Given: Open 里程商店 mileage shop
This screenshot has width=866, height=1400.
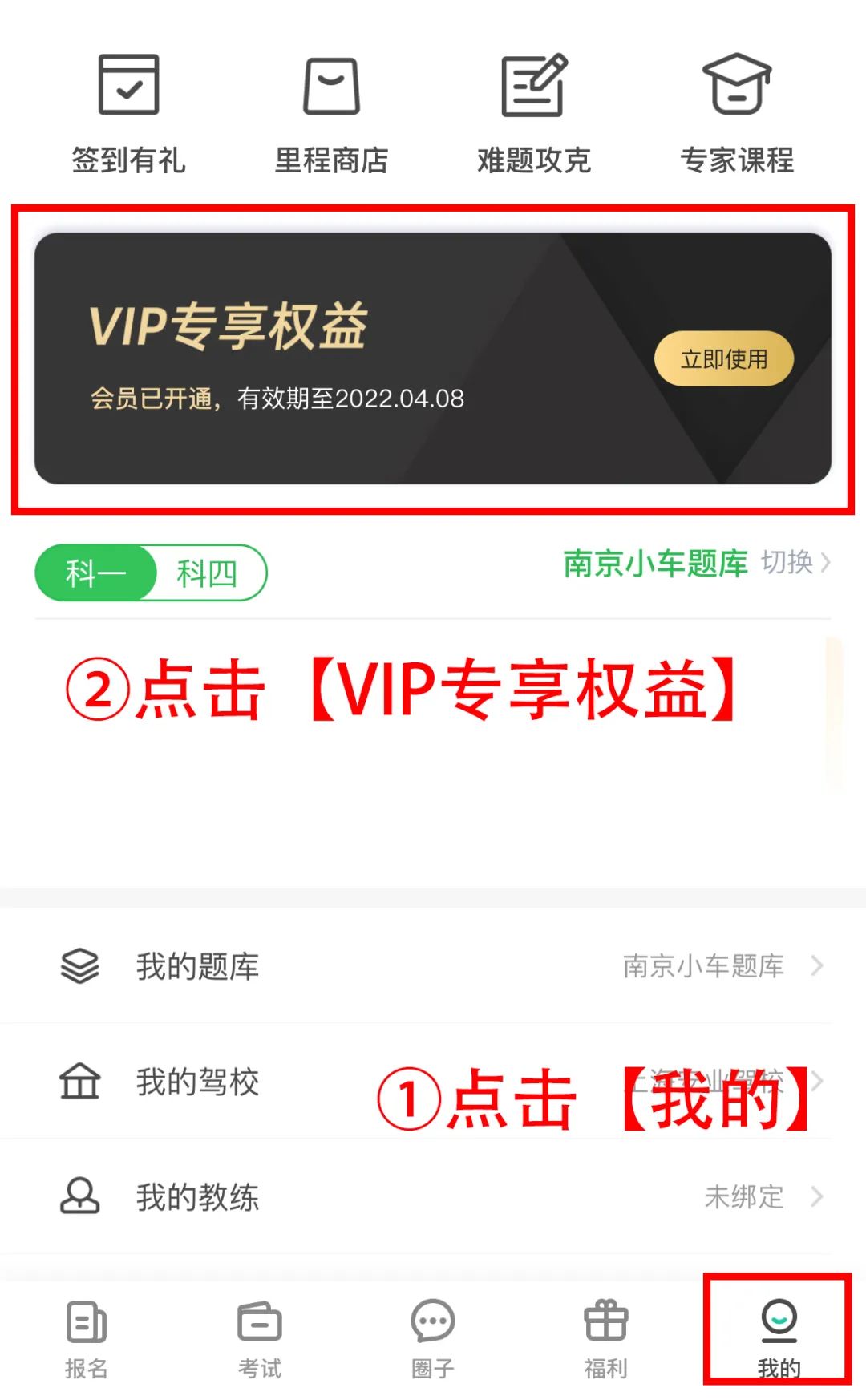Looking at the screenshot, I should 331,112.
